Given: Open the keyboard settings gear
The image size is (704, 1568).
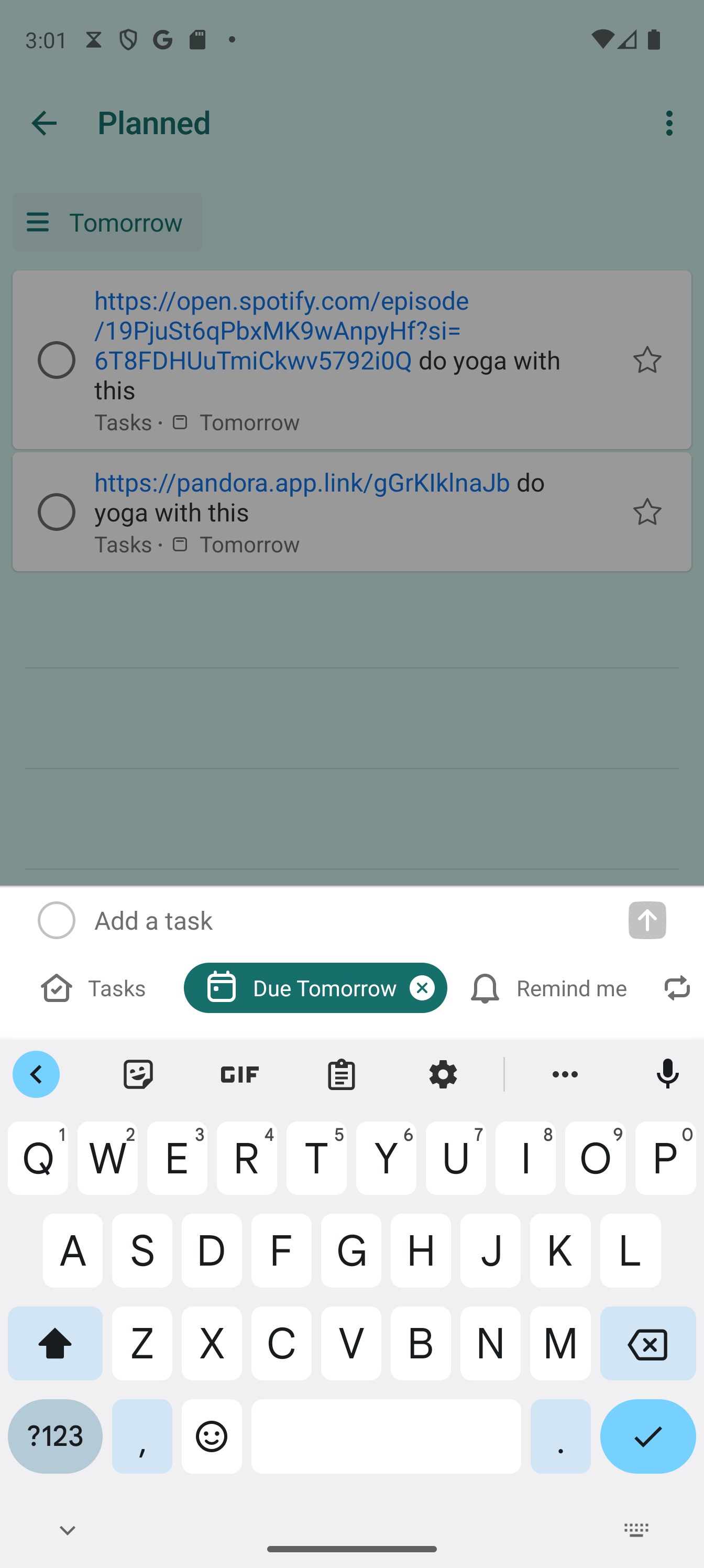Looking at the screenshot, I should click(x=443, y=1074).
